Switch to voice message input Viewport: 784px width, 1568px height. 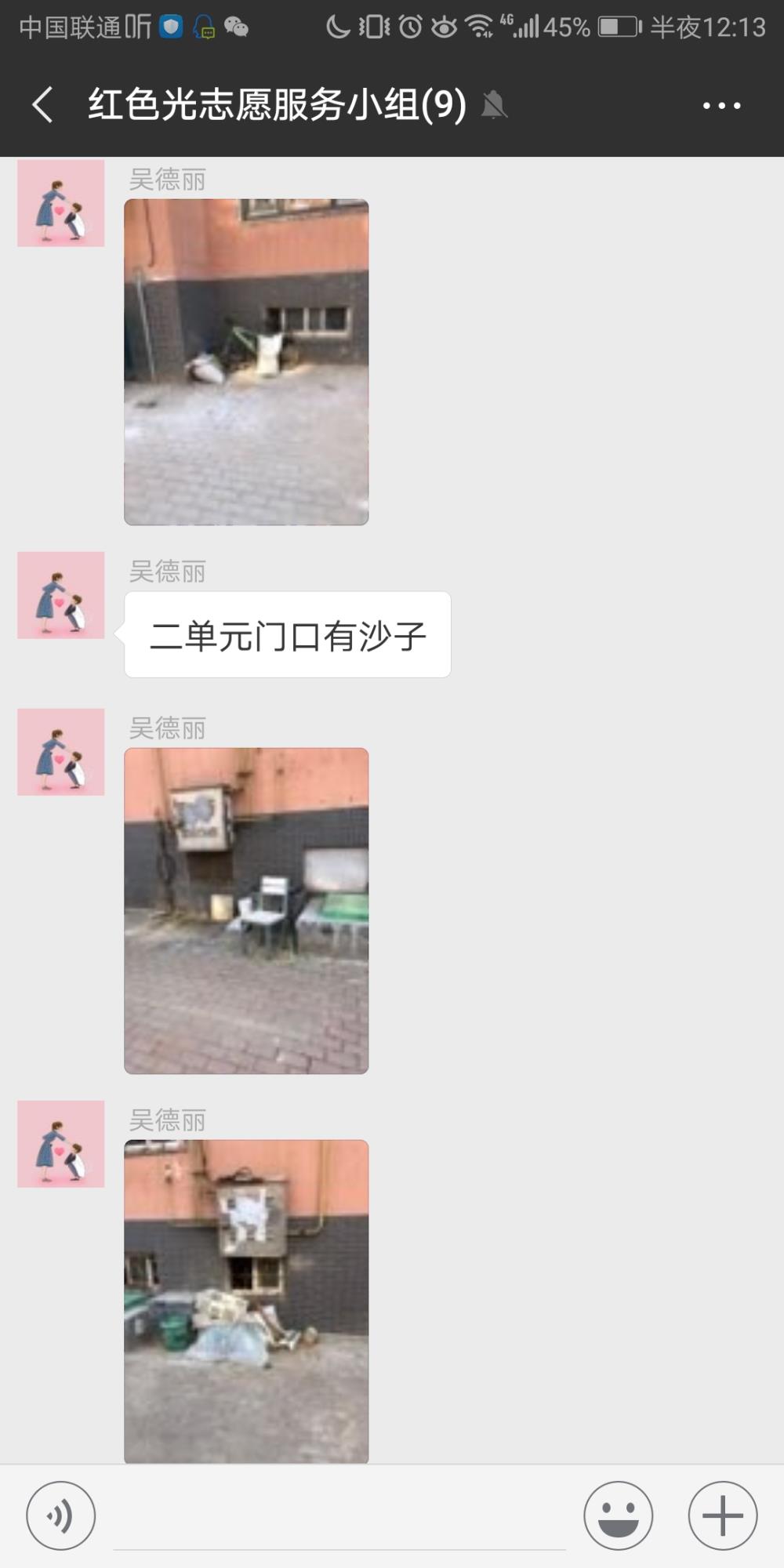pos(61,1515)
